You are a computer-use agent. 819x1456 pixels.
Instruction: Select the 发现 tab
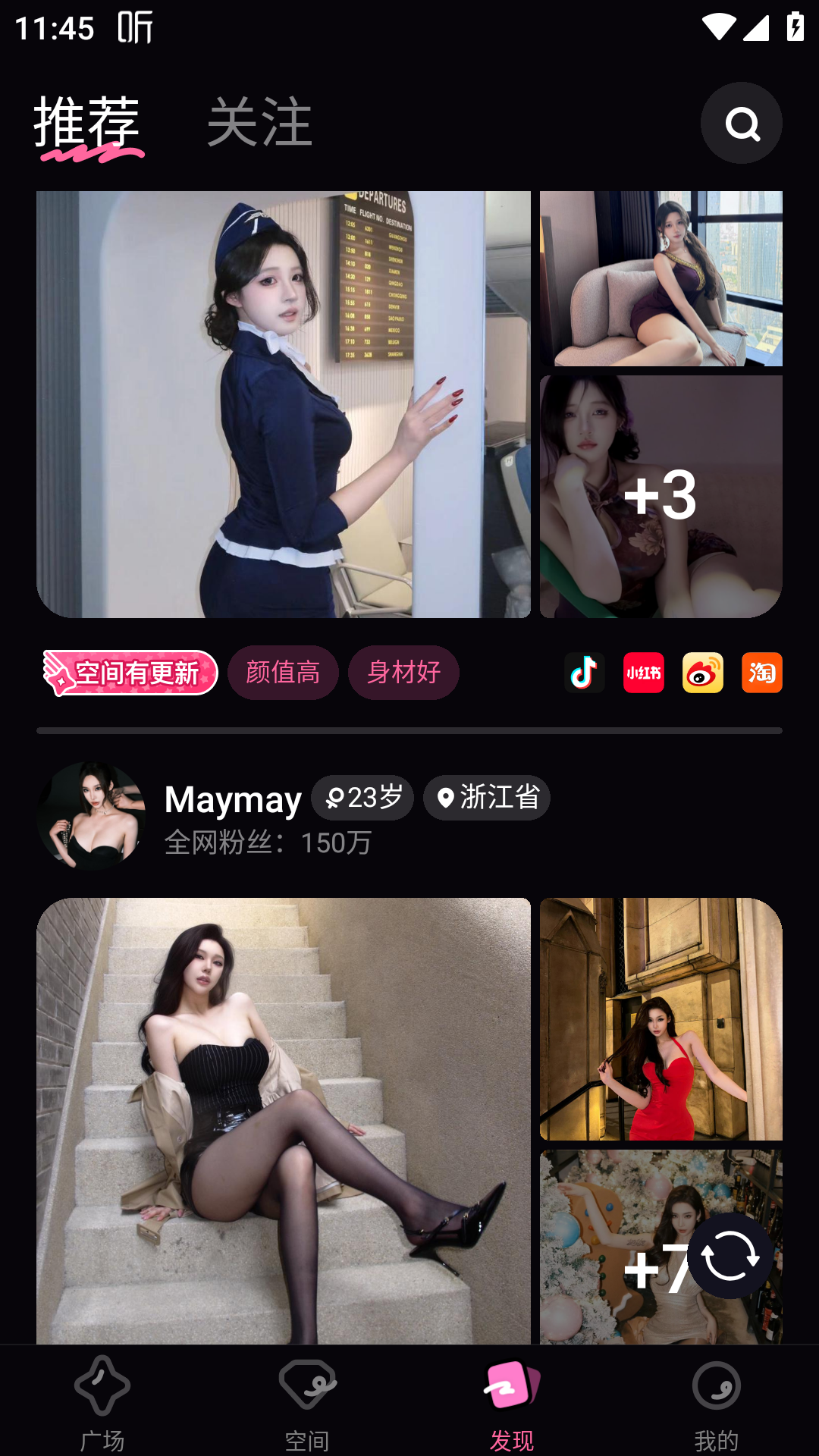512,1403
